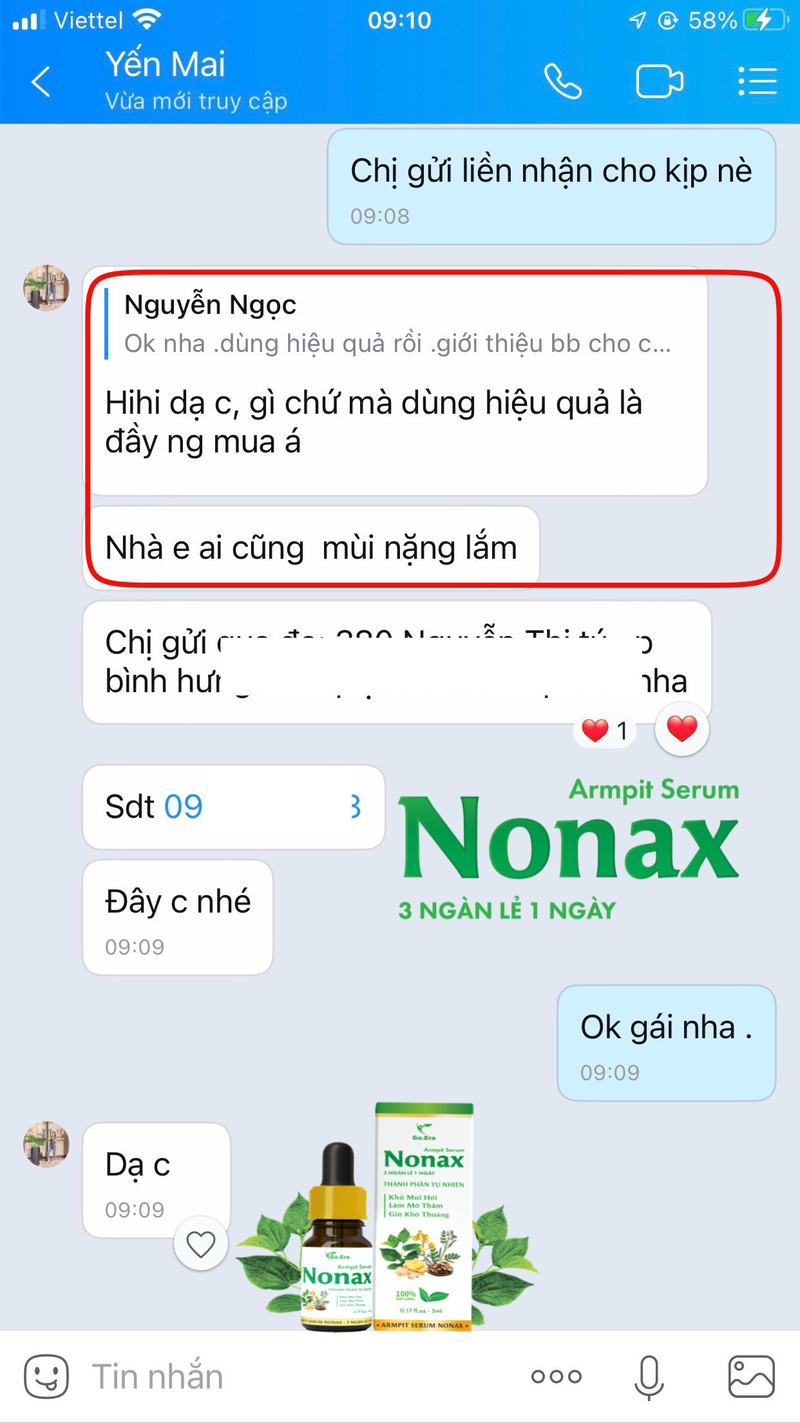Start a voice call with Yến Mai
The height and width of the screenshot is (1423, 800).
562,82
